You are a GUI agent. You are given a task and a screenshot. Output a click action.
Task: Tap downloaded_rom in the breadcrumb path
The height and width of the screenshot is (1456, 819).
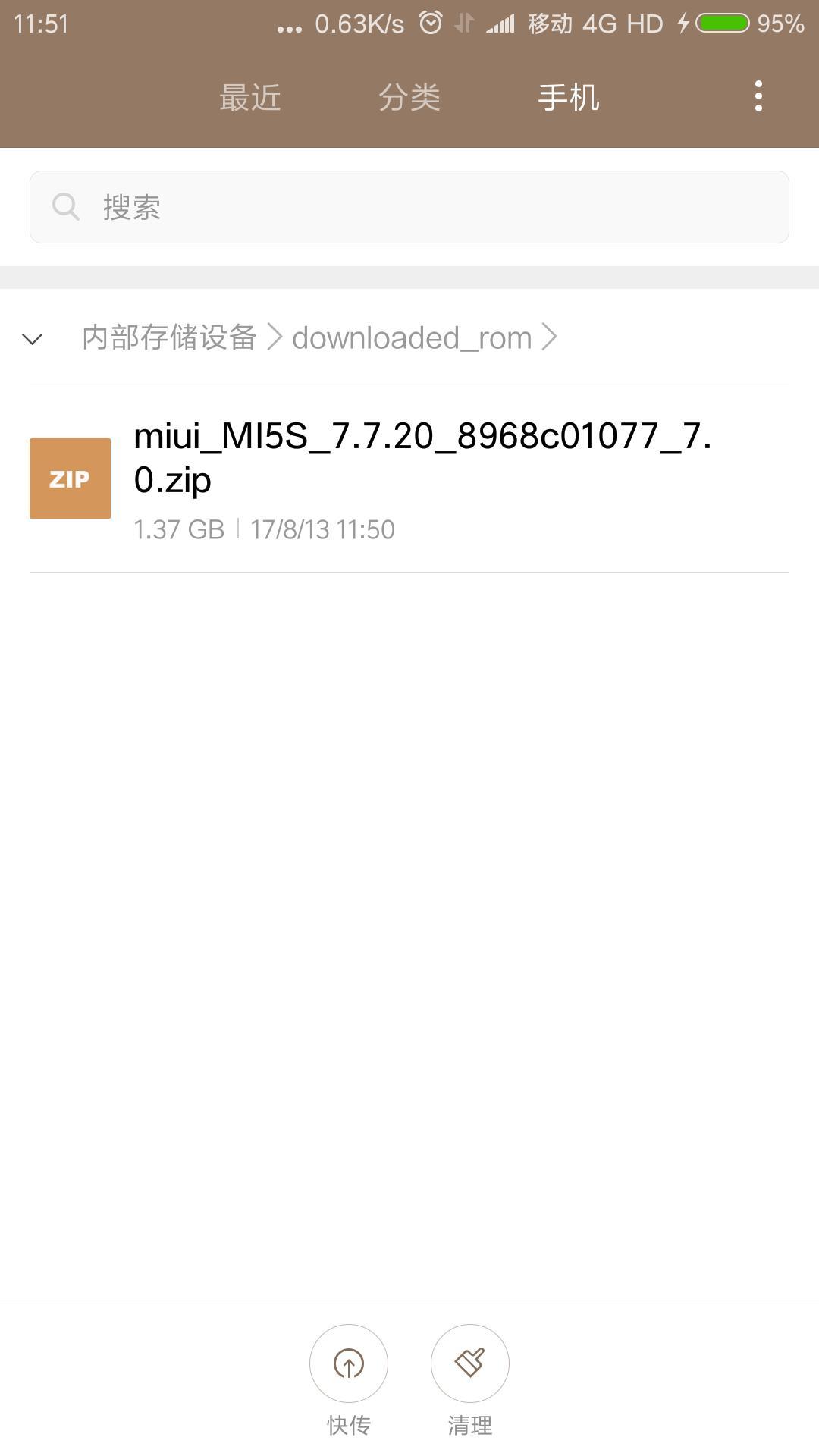pyautogui.click(x=412, y=338)
